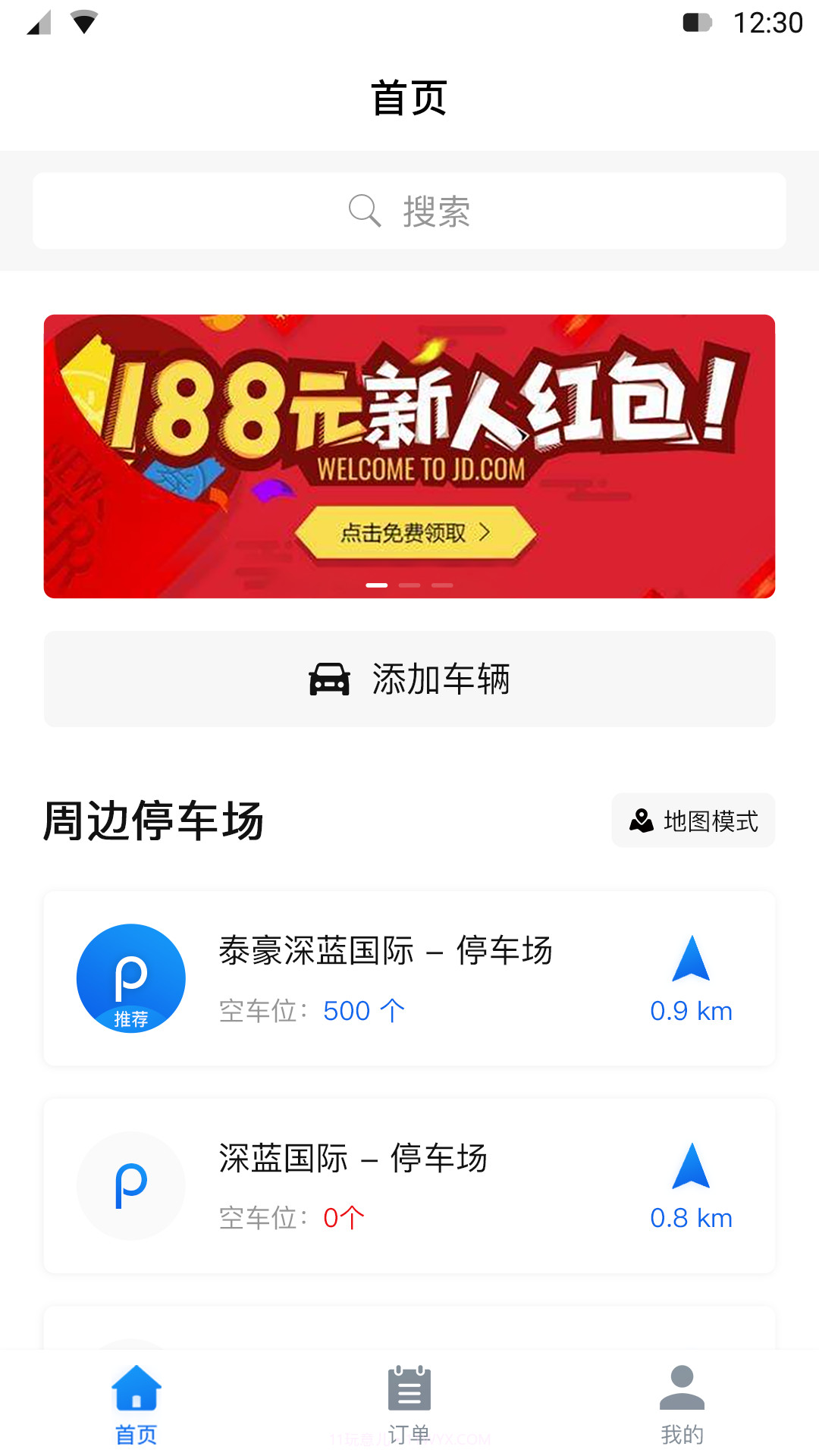This screenshot has height=1456, width=819.
Task: Click the car icon next to 添加车辆
Action: (329, 680)
